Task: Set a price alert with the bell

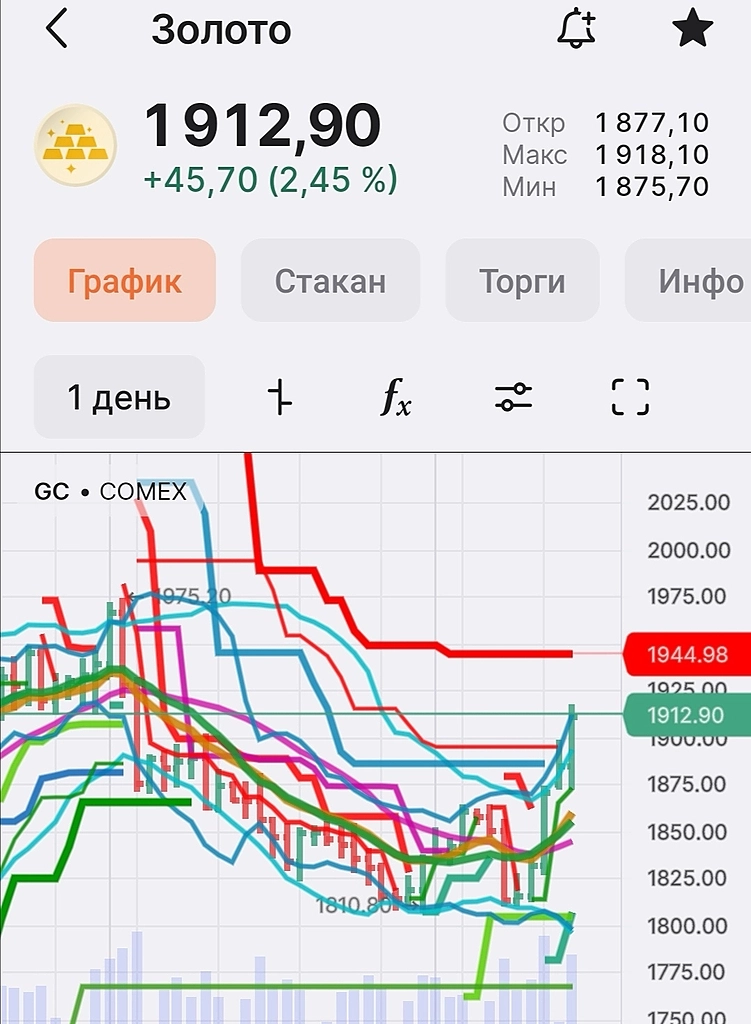Action: pyautogui.click(x=576, y=30)
